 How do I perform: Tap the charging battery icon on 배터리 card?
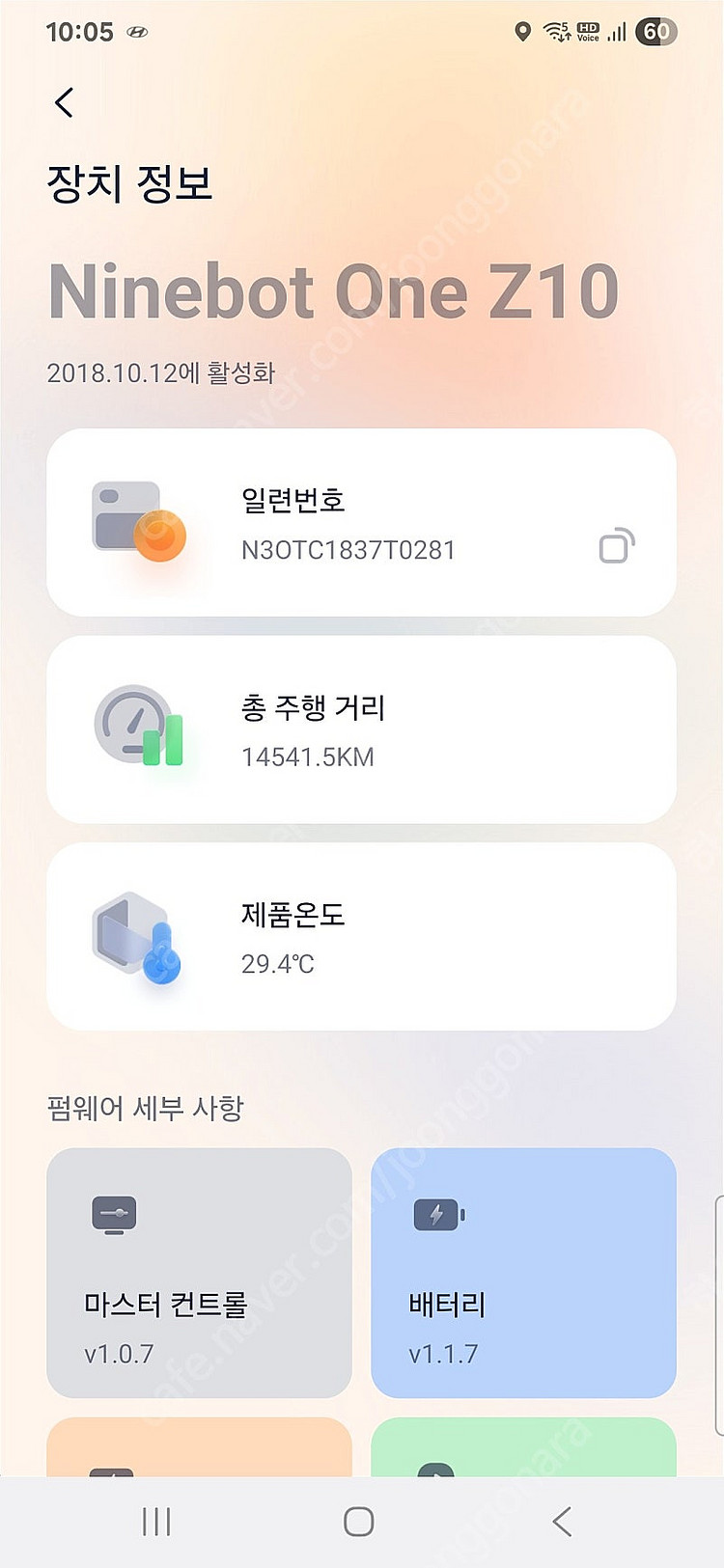coord(439,1214)
